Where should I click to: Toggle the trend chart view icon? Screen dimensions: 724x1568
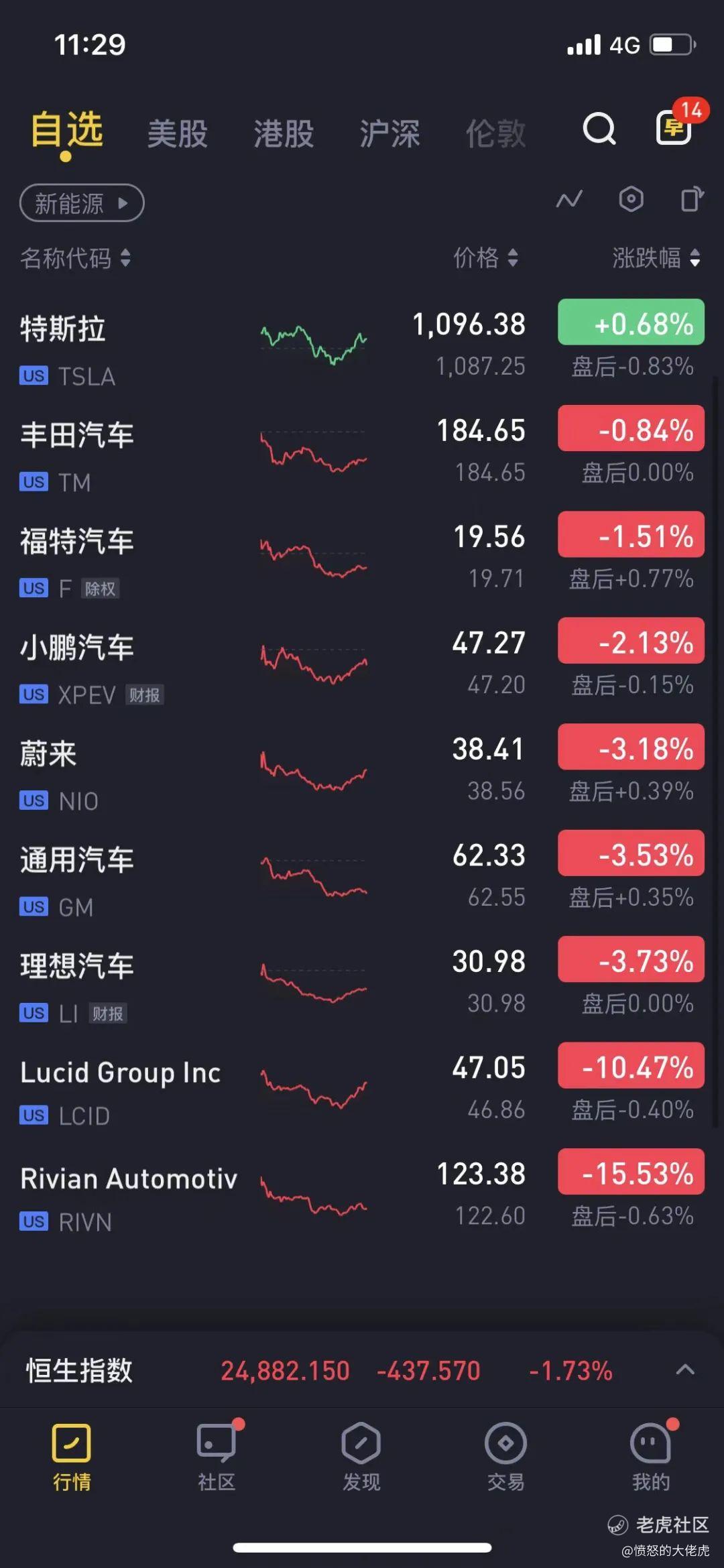tap(569, 200)
